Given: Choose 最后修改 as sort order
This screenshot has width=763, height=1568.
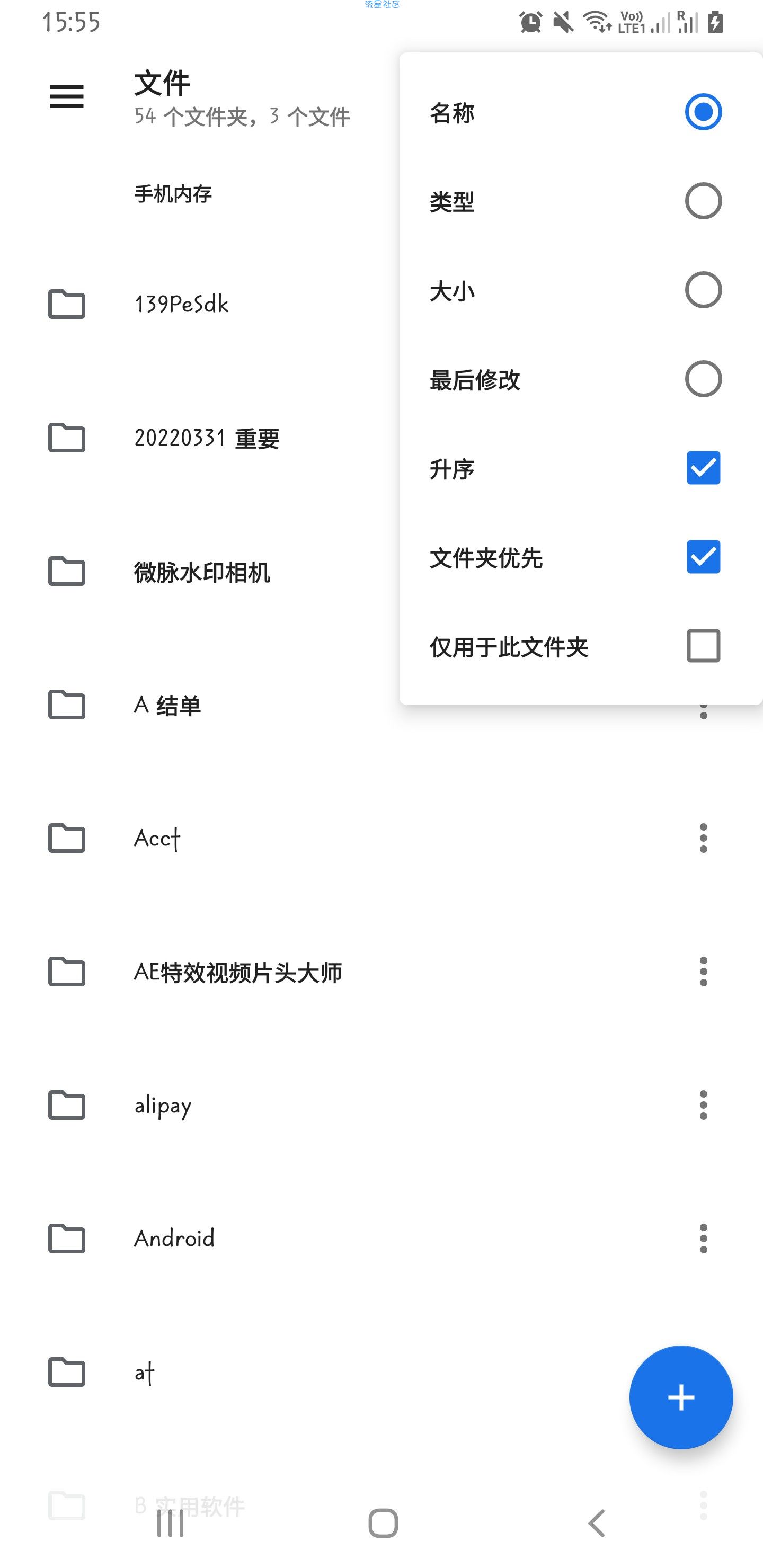Looking at the screenshot, I should pyautogui.click(x=581, y=379).
